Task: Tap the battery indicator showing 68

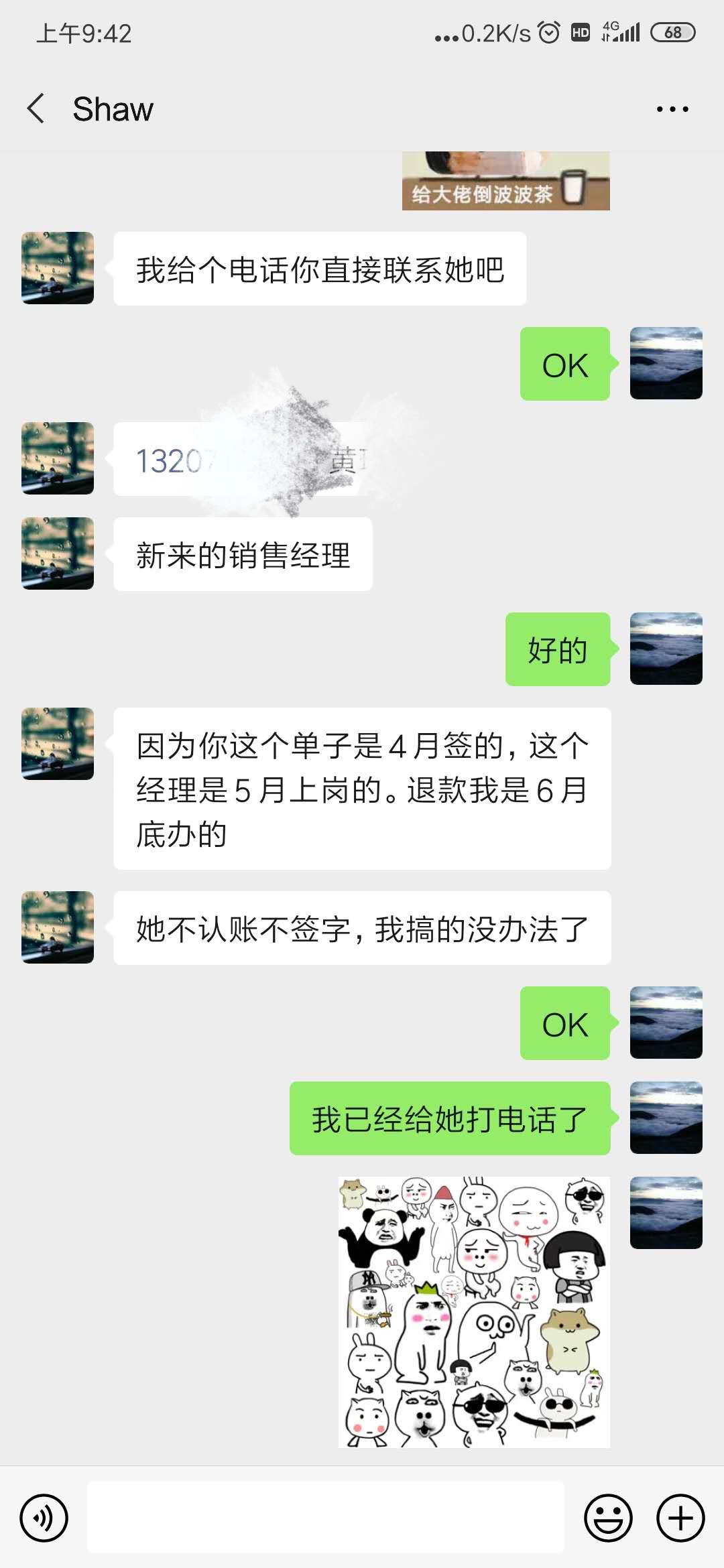Action: pos(672,31)
